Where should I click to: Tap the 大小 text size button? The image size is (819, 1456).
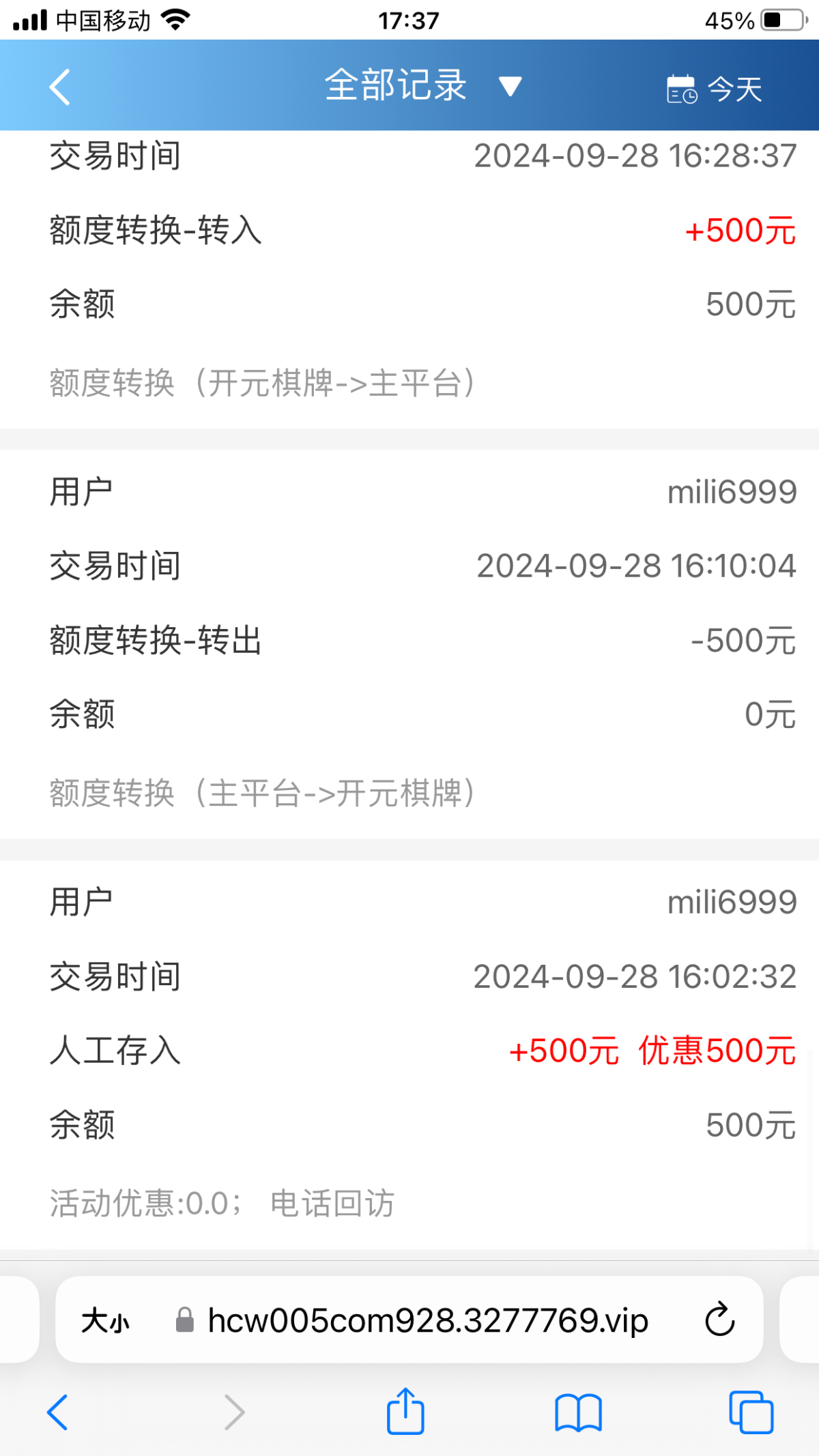[105, 1321]
